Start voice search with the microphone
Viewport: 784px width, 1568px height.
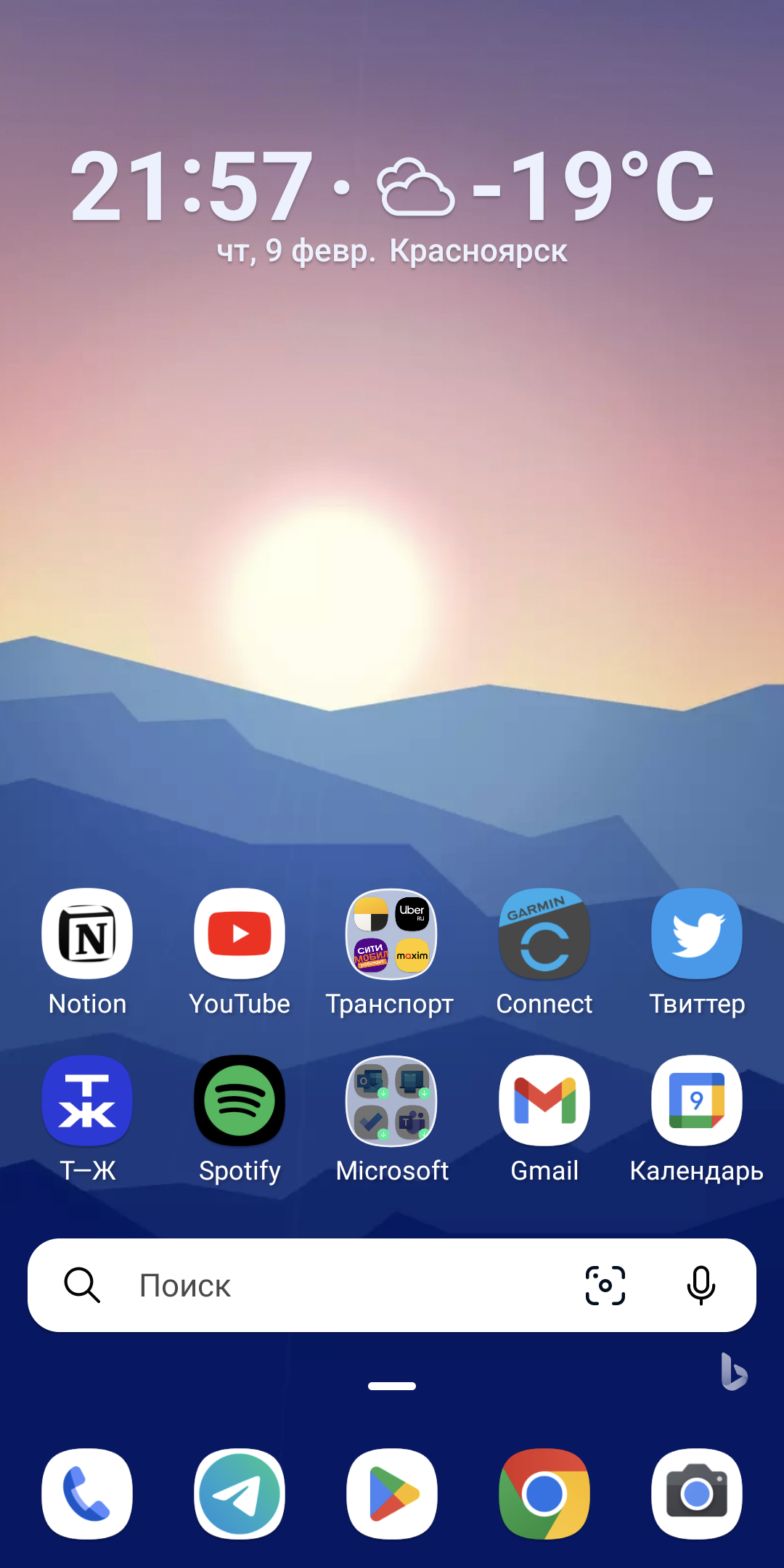tap(701, 1286)
